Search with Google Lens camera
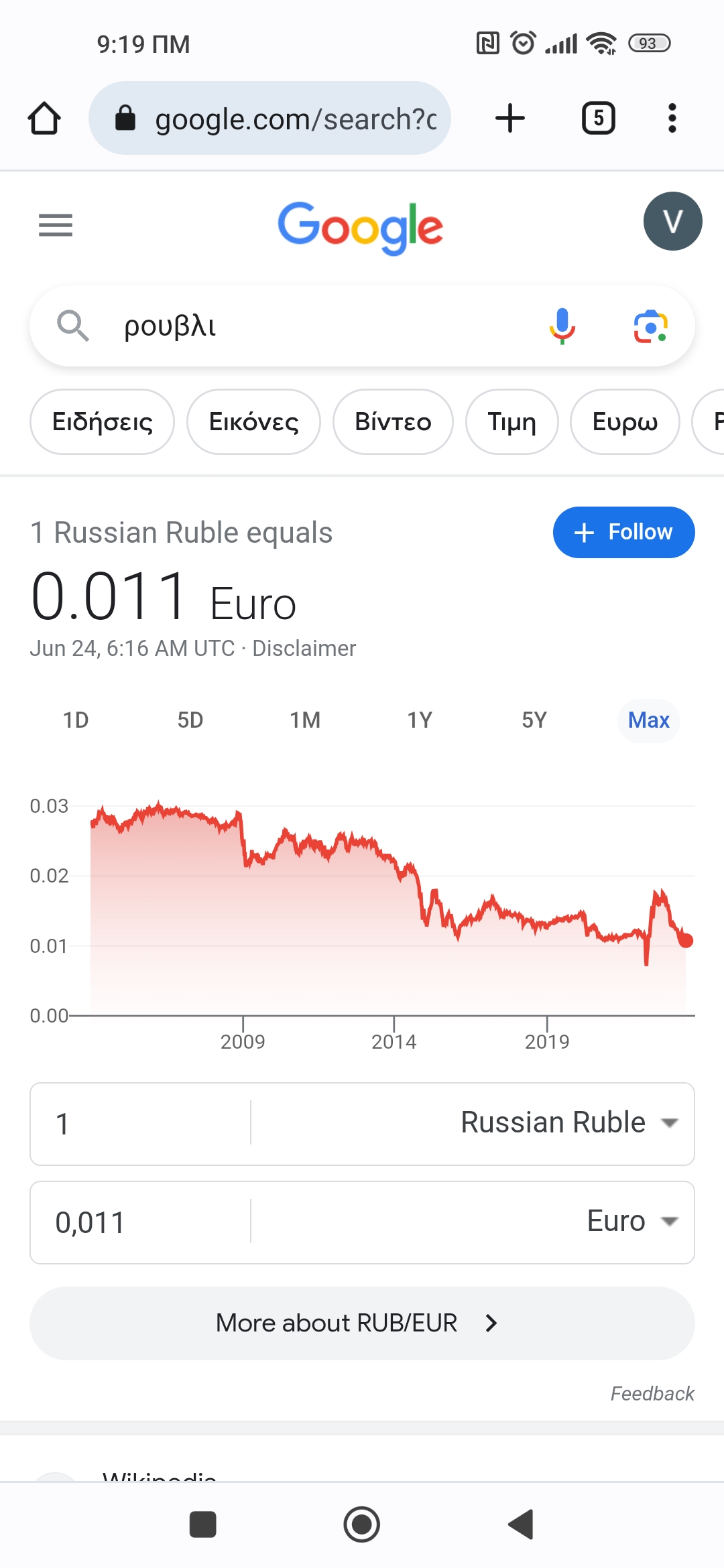Screen dimensions: 724x1568 click(650, 326)
